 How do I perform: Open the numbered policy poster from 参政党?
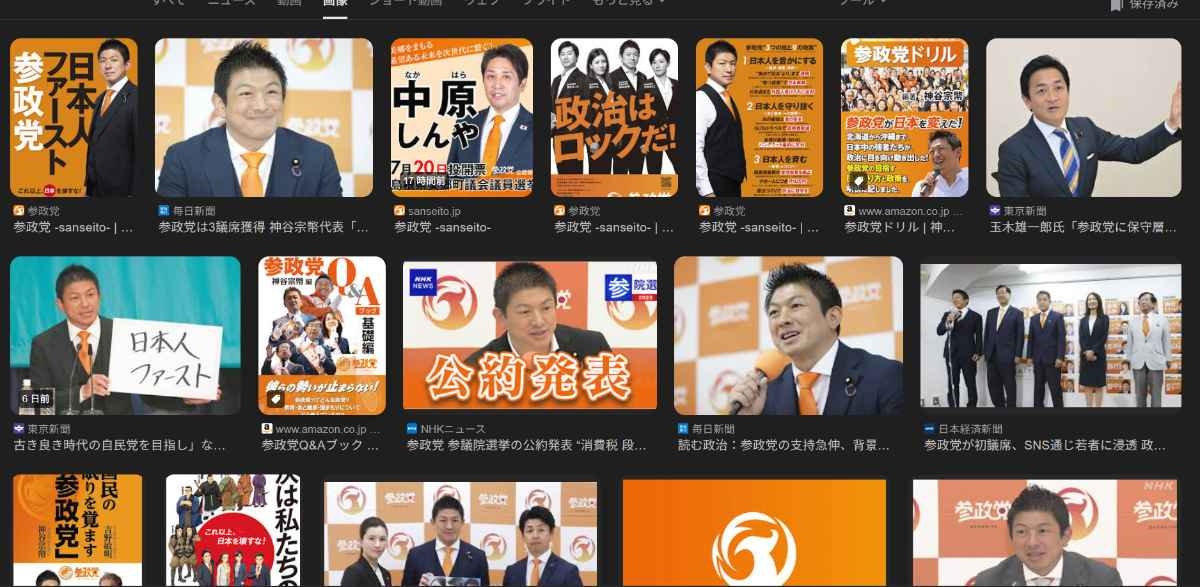(759, 117)
